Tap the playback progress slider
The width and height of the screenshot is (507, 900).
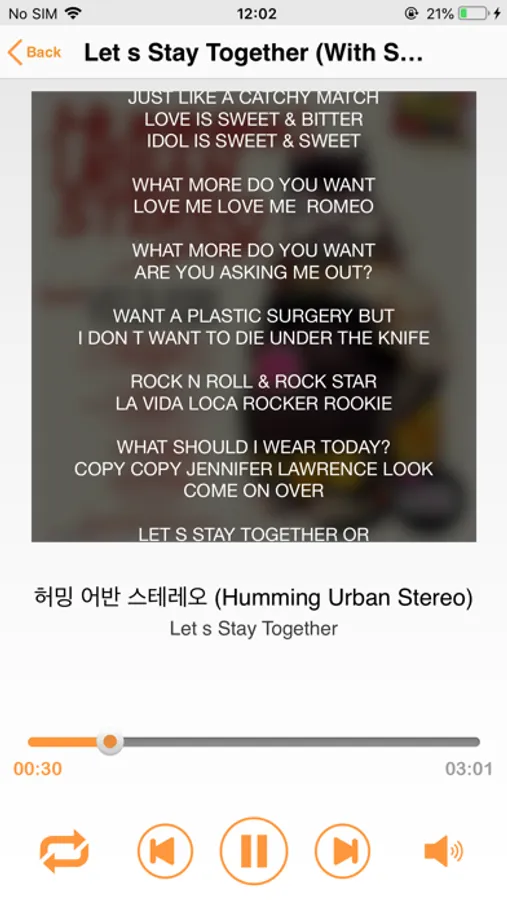click(254, 742)
